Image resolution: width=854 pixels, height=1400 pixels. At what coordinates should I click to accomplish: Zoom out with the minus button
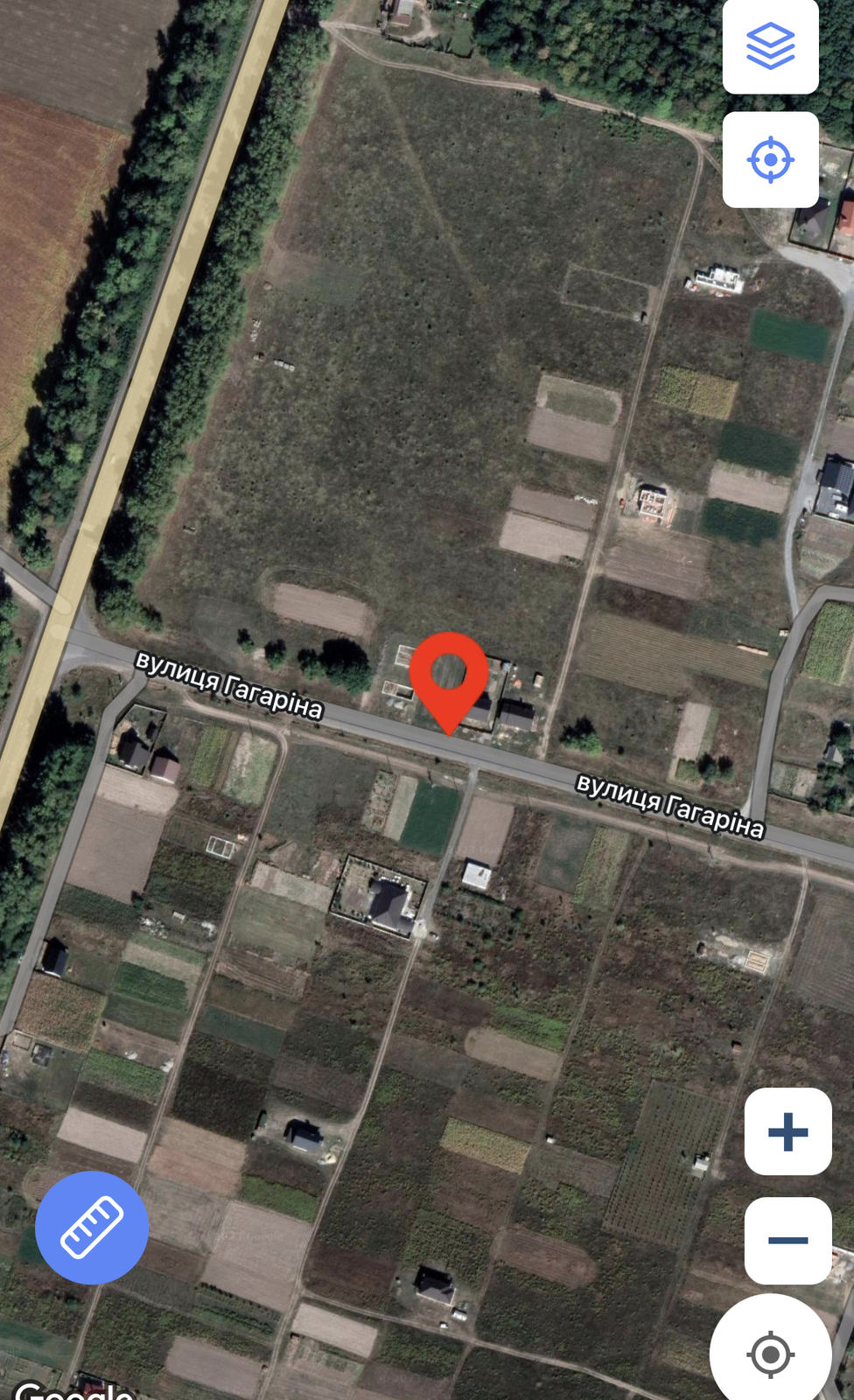tap(787, 1240)
